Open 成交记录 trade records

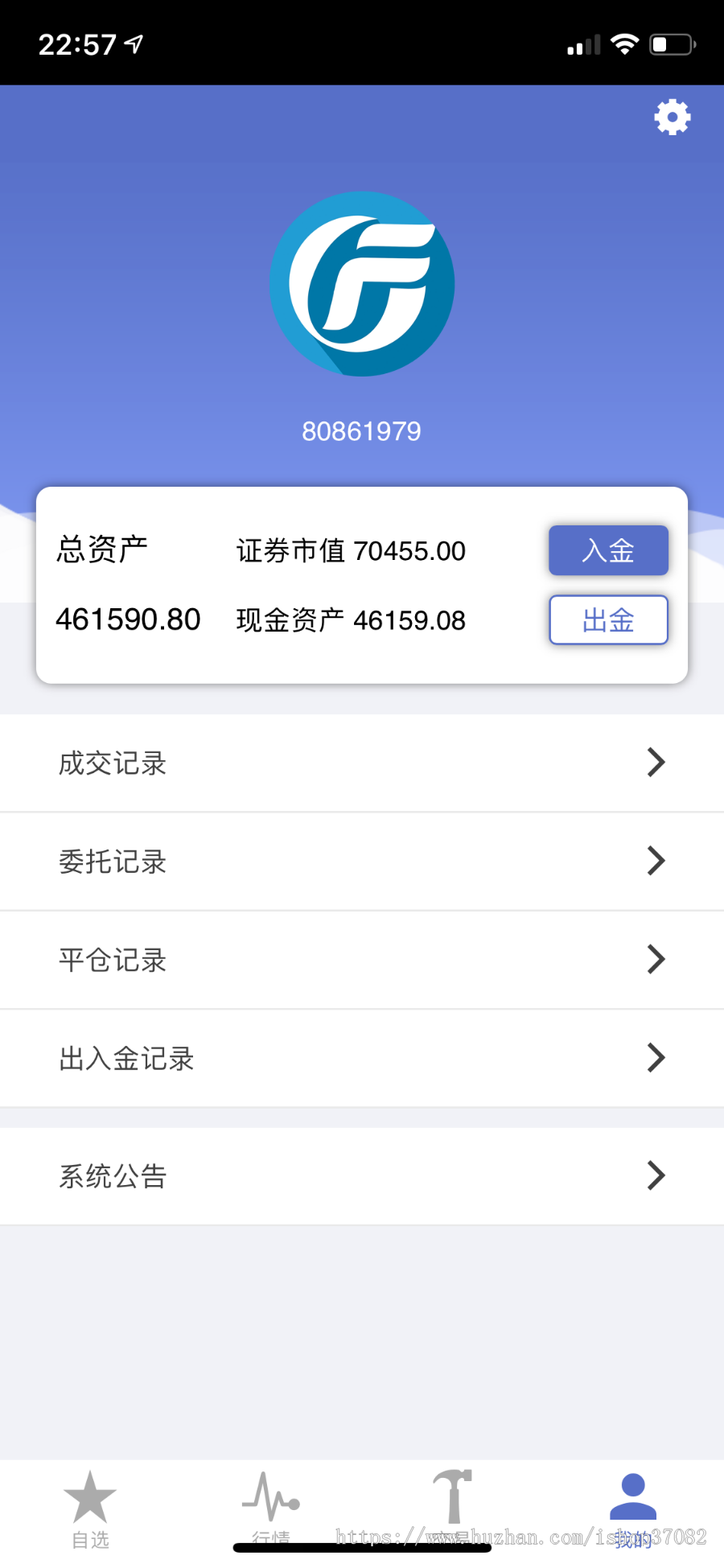coord(362,763)
